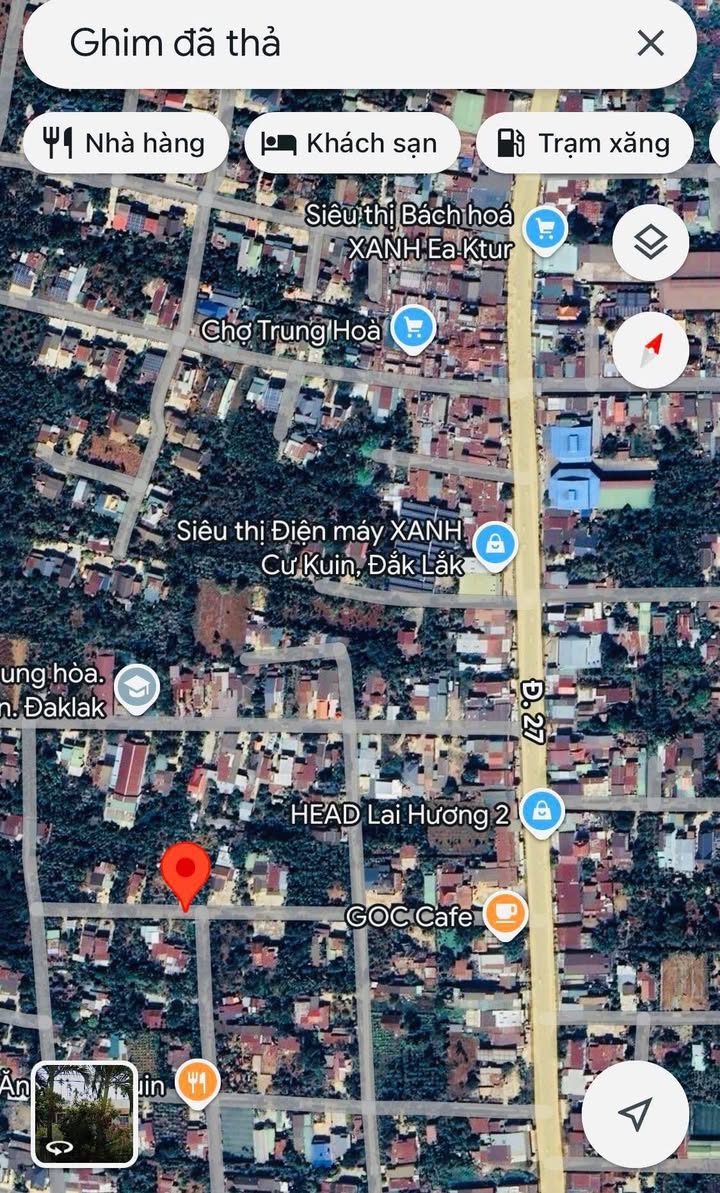
Task: Open the school marker near Đaklak label
Action: click(x=136, y=688)
